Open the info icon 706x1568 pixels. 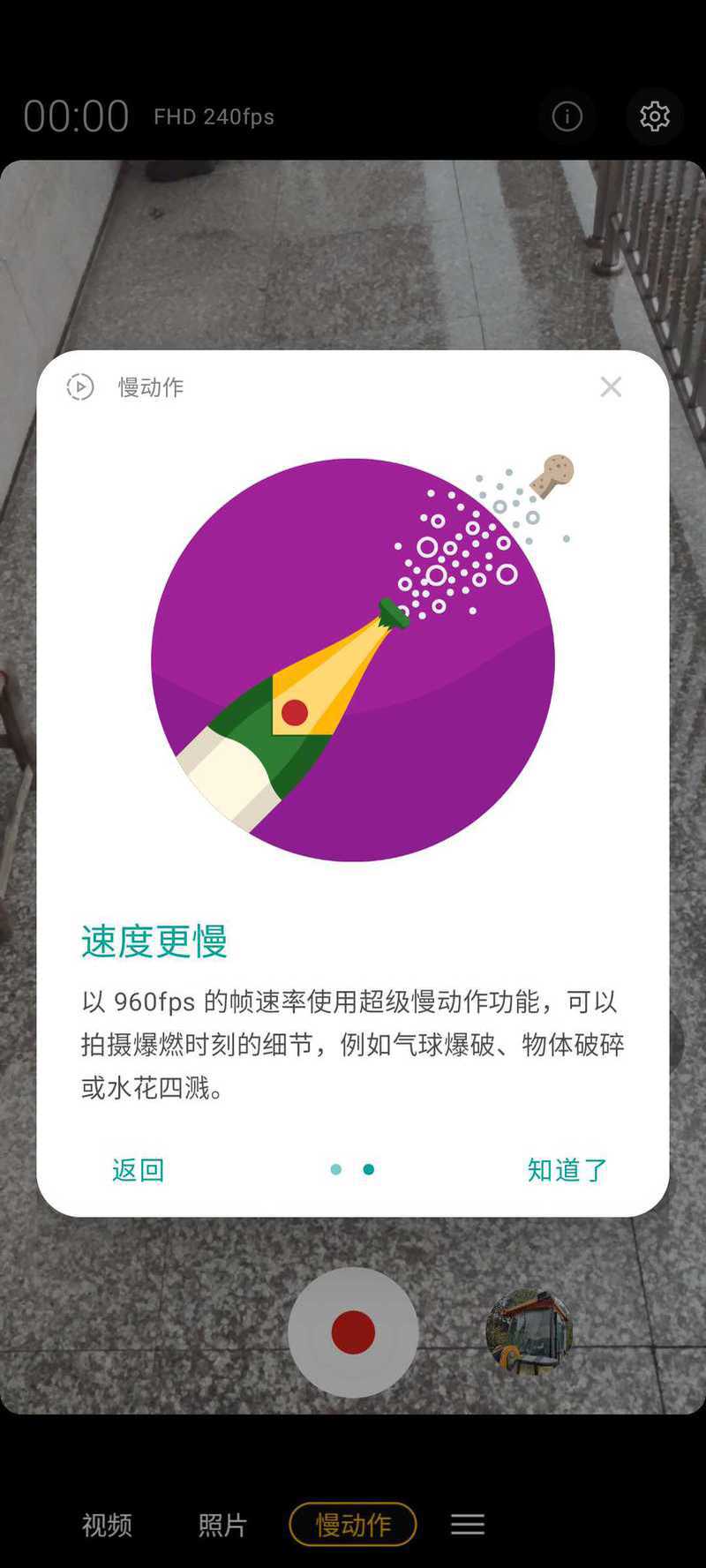pyautogui.click(x=567, y=116)
